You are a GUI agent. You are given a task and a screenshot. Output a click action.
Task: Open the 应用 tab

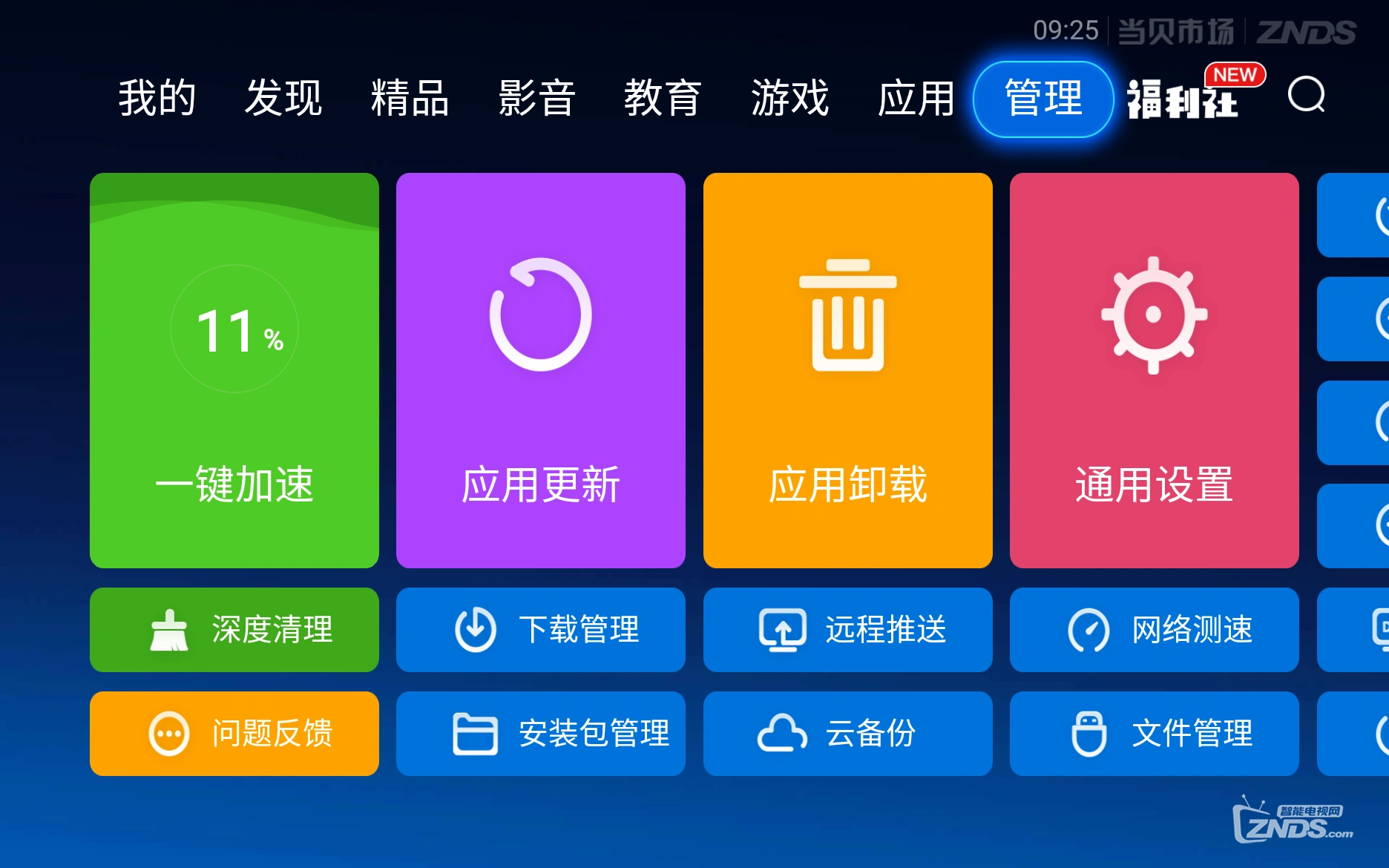coord(916,98)
